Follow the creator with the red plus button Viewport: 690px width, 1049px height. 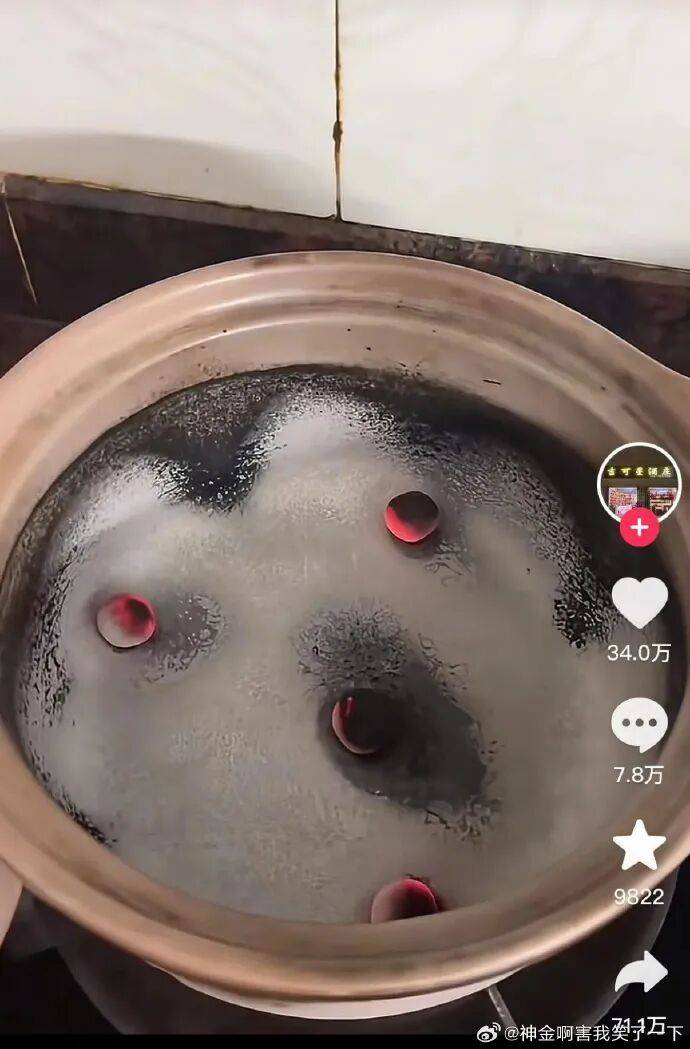[639, 527]
